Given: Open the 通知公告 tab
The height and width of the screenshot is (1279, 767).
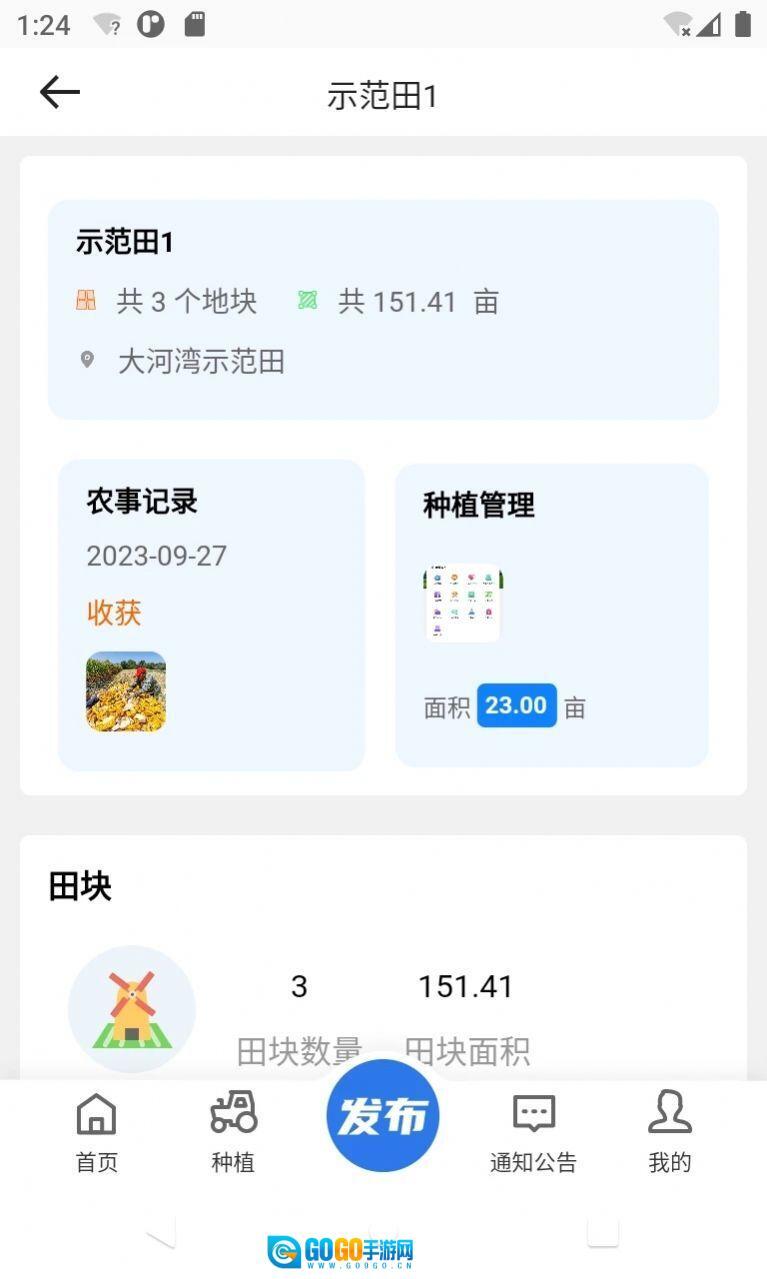Looking at the screenshot, I should coord(533,1132).
